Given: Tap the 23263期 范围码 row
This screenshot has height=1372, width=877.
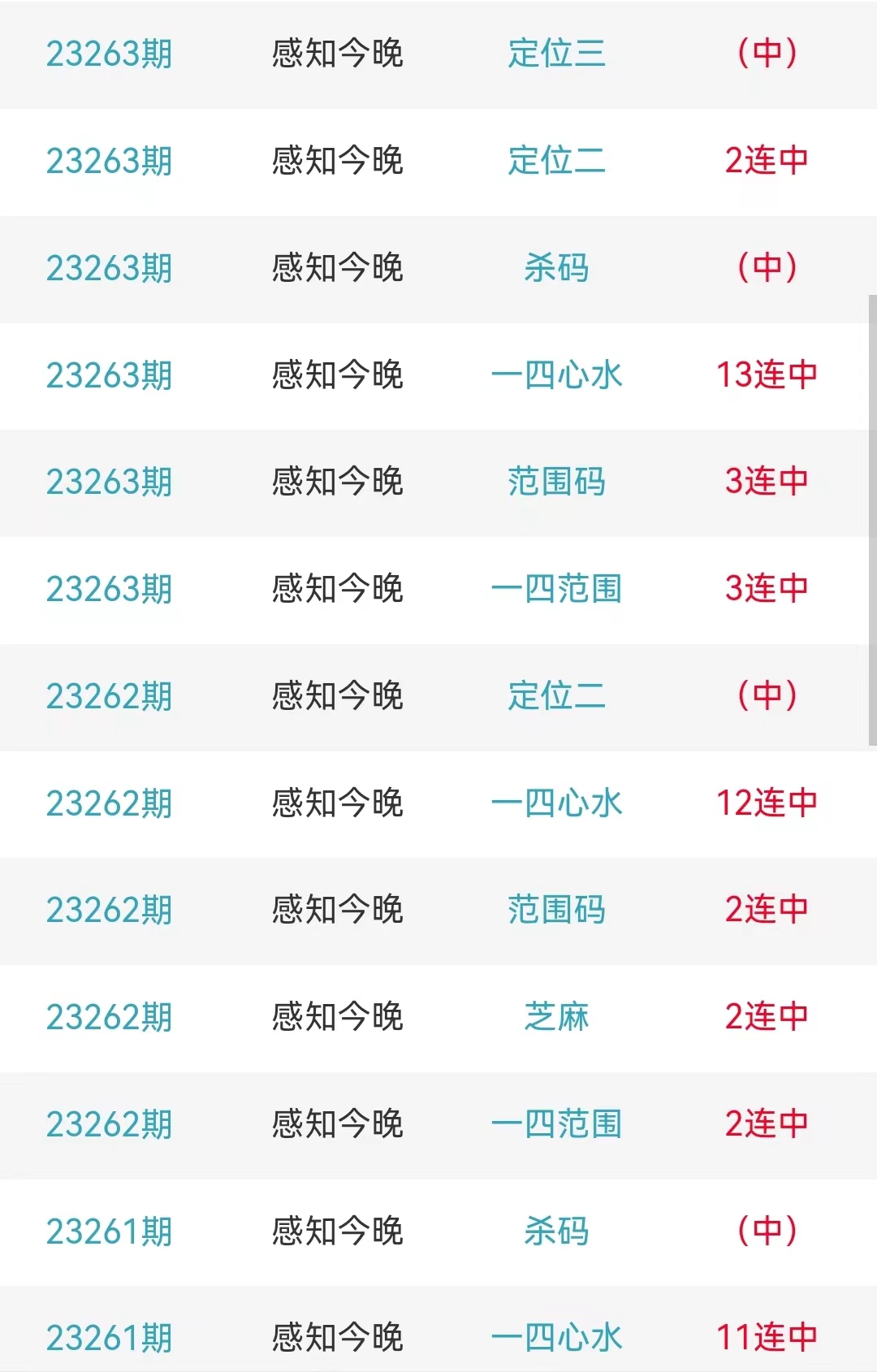Looking at the screenshot, I should [x=556, y=482].
